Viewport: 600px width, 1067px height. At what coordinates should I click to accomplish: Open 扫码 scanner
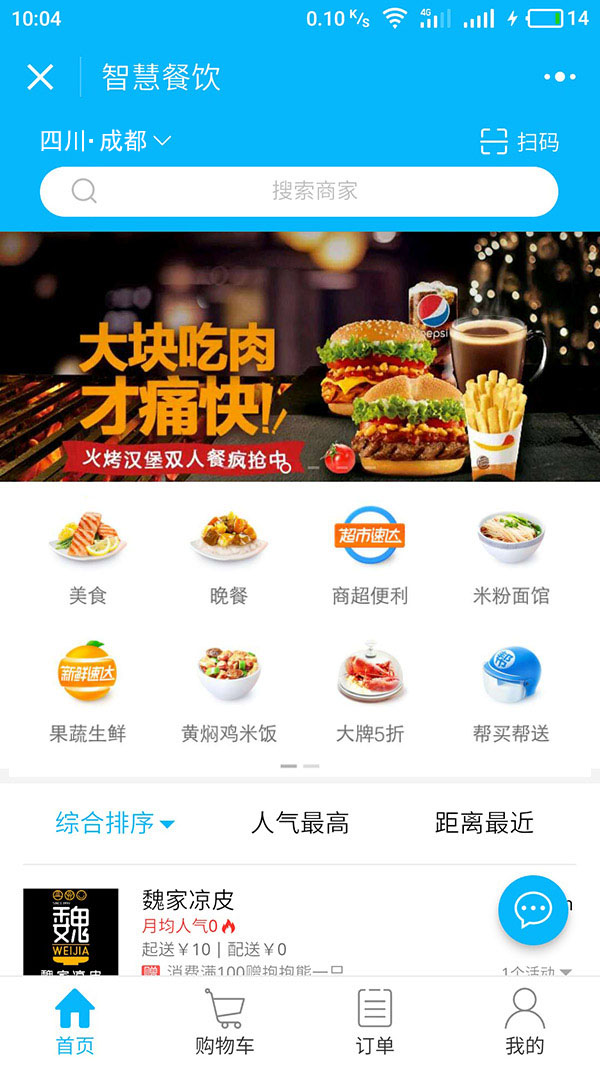pos(519,142)
